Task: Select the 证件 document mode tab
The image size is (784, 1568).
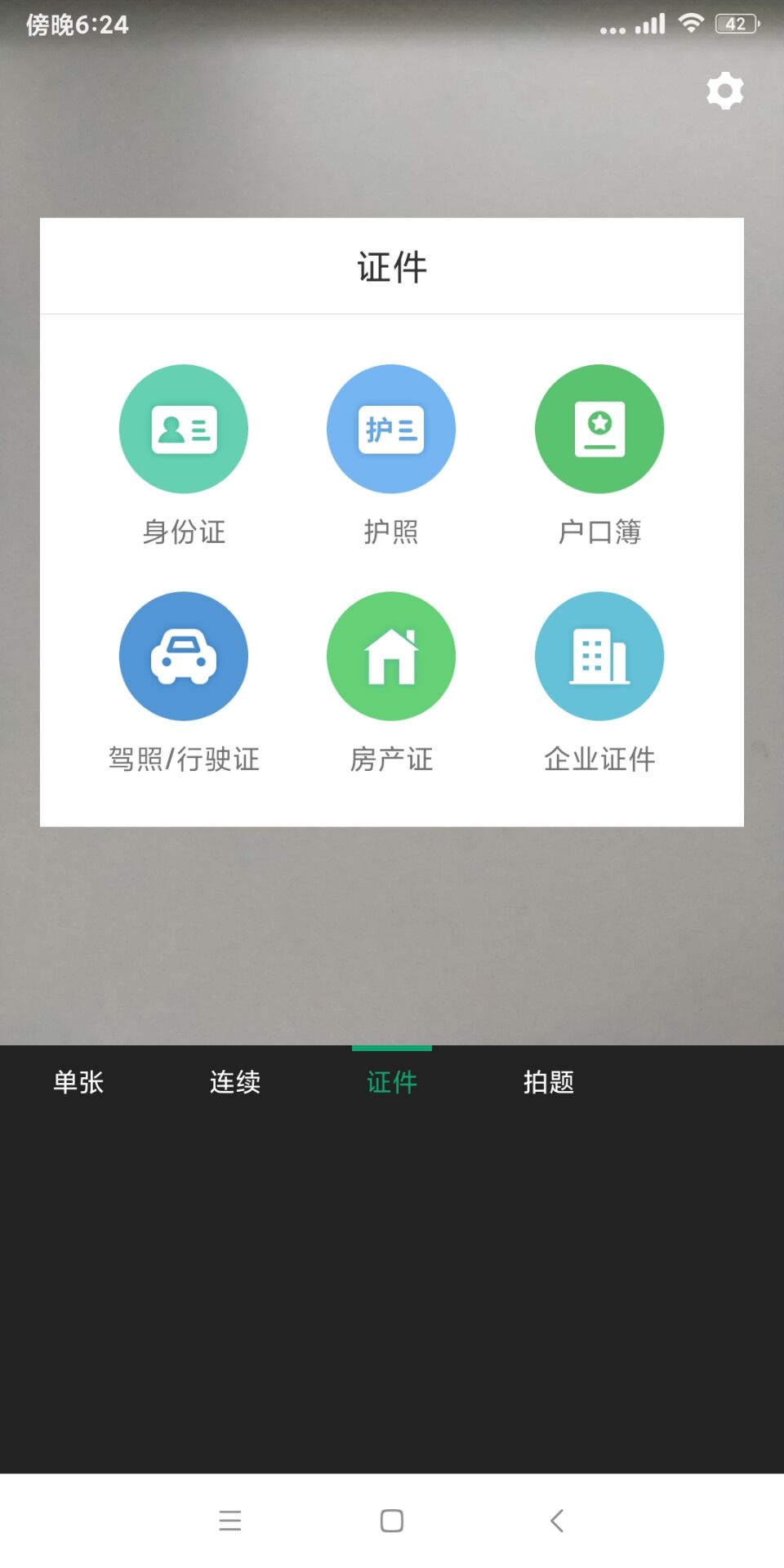Action: coord(392,1082)
